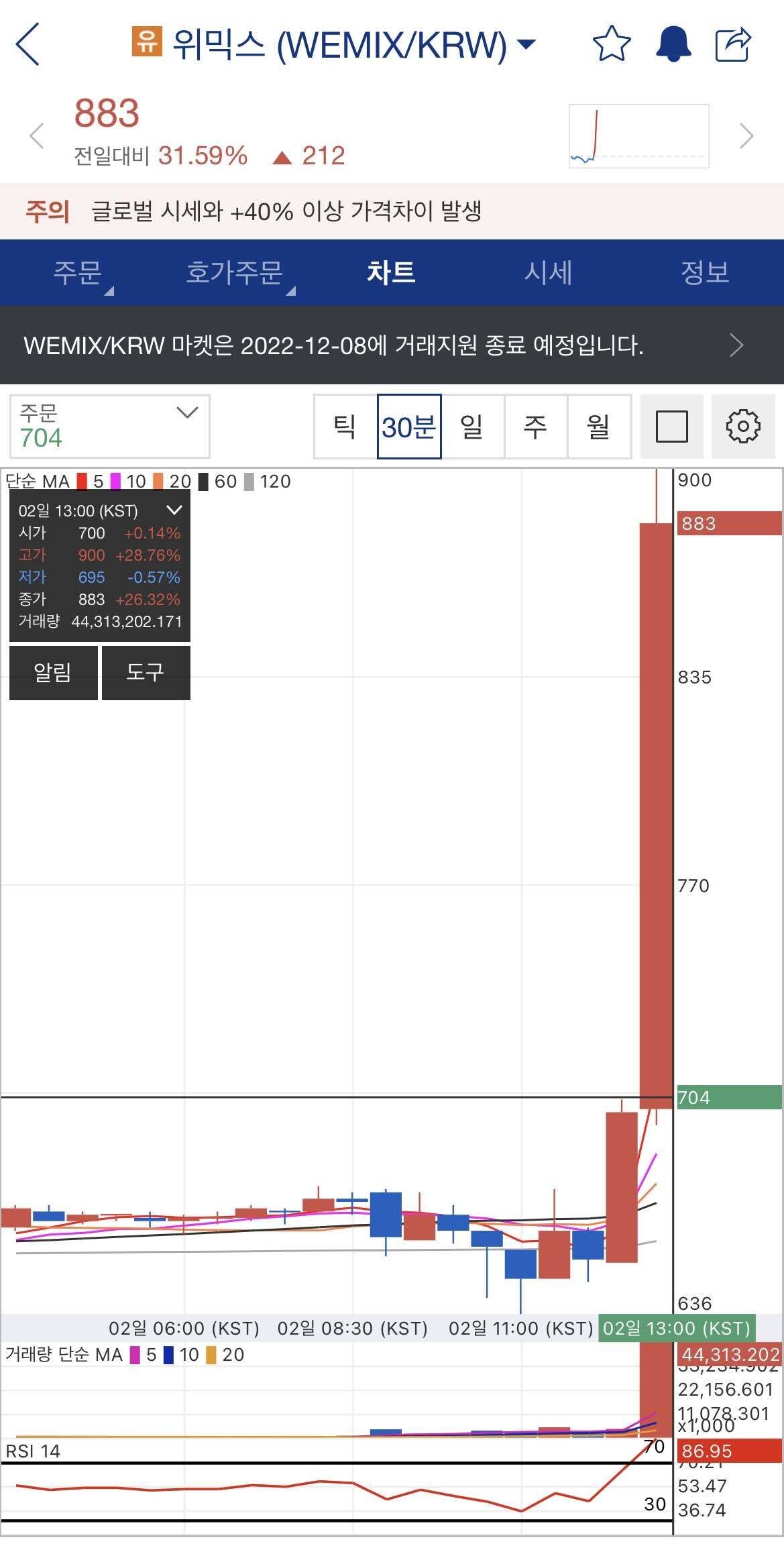Expand the 주문 704 dropdown

pos(110,426)
